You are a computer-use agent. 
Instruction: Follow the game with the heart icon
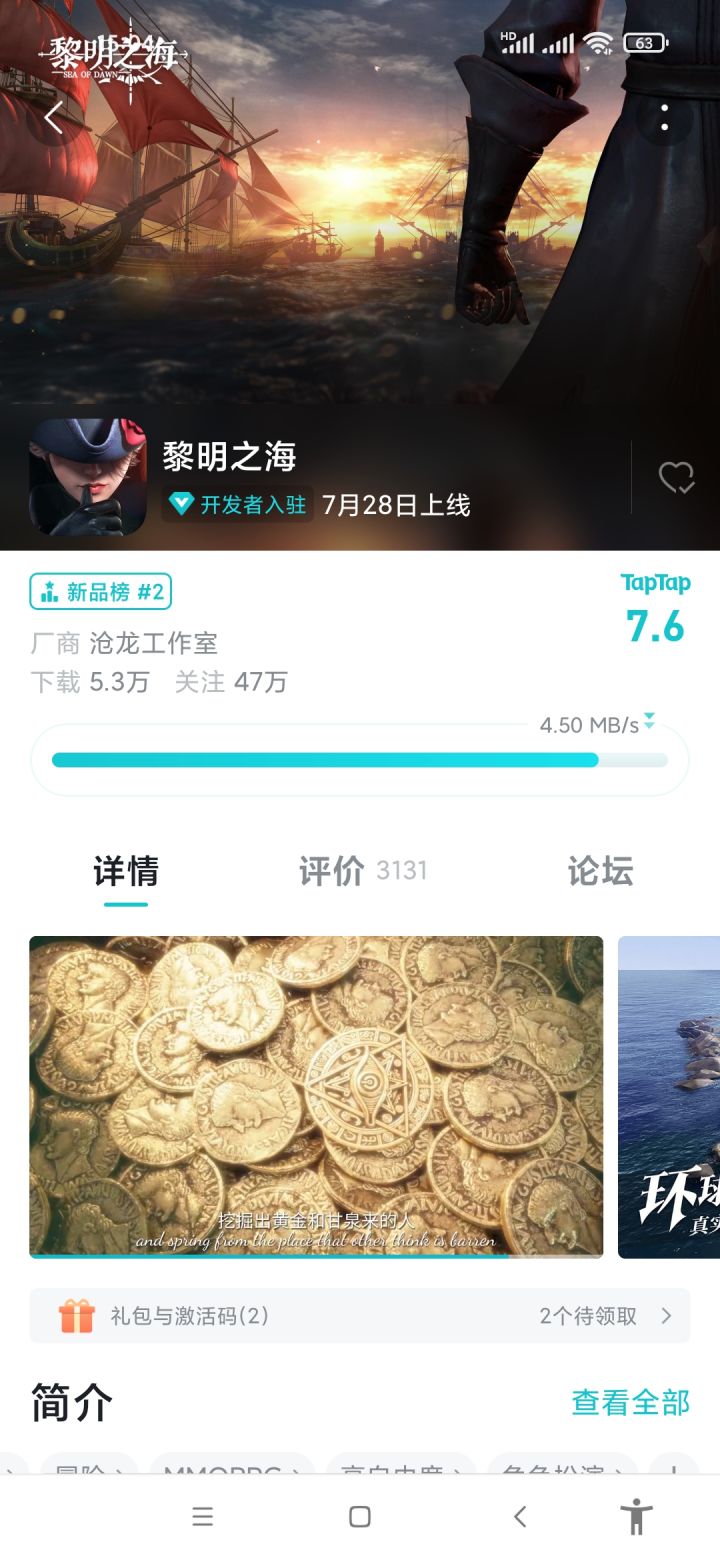point(676,477)
